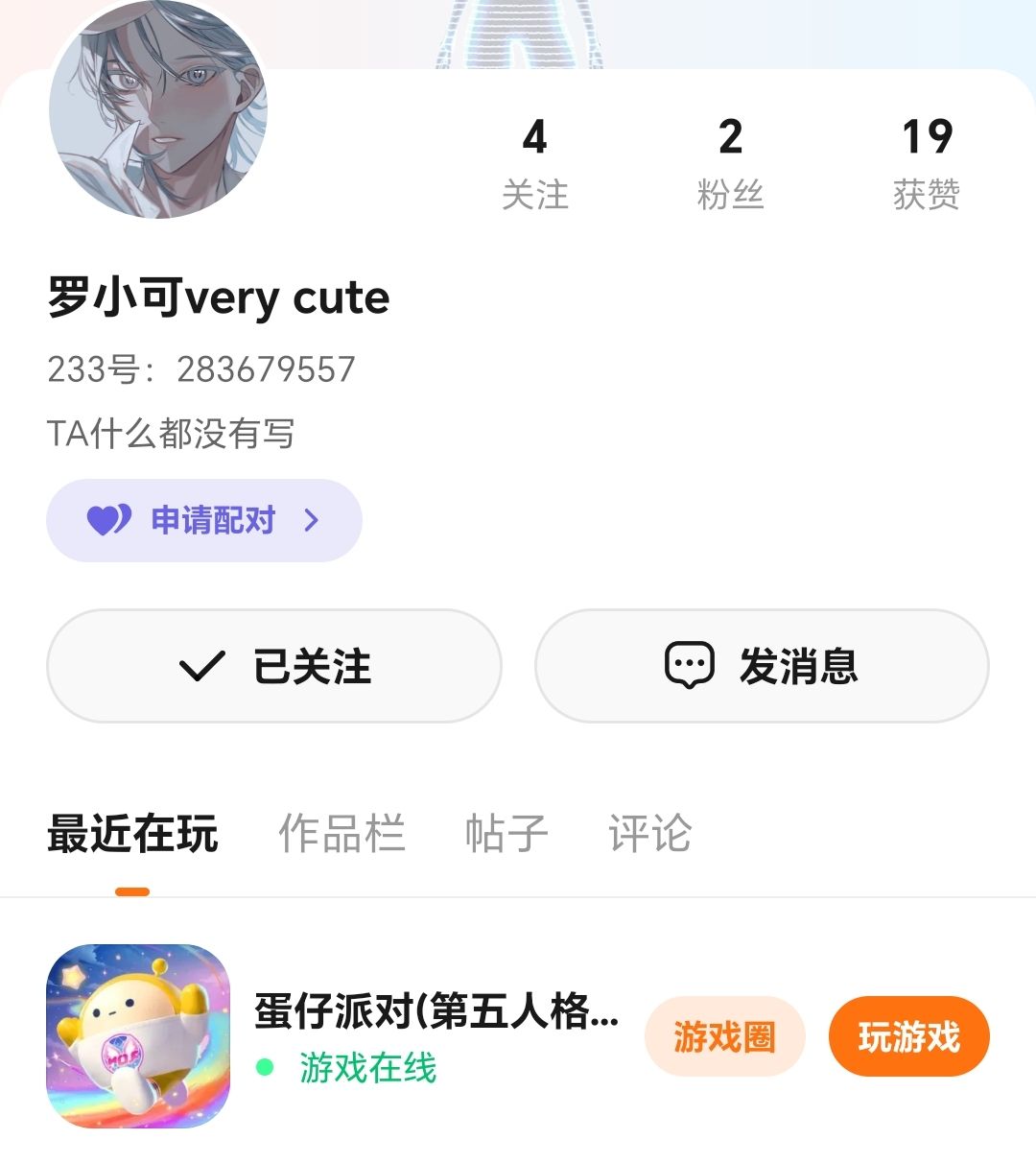The height and width of the screenshot is (1163, 1036).
Task: Select the 最近在玩 tab
Action: 132,833
